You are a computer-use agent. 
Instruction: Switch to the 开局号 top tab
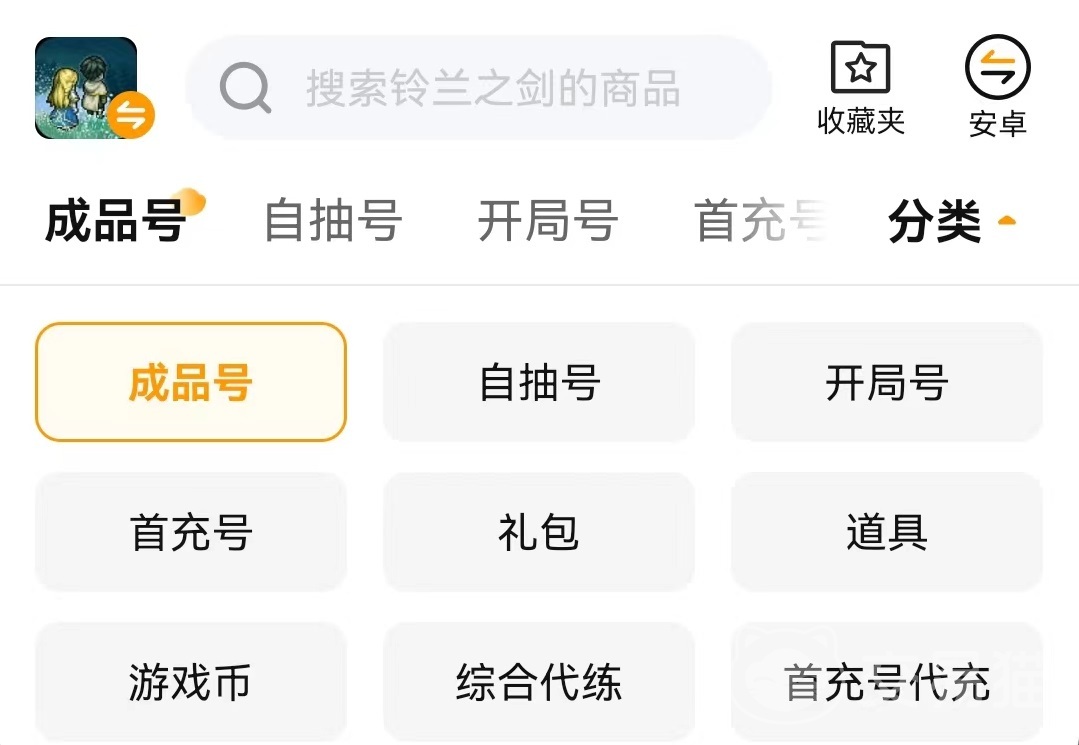pos(547,221)
